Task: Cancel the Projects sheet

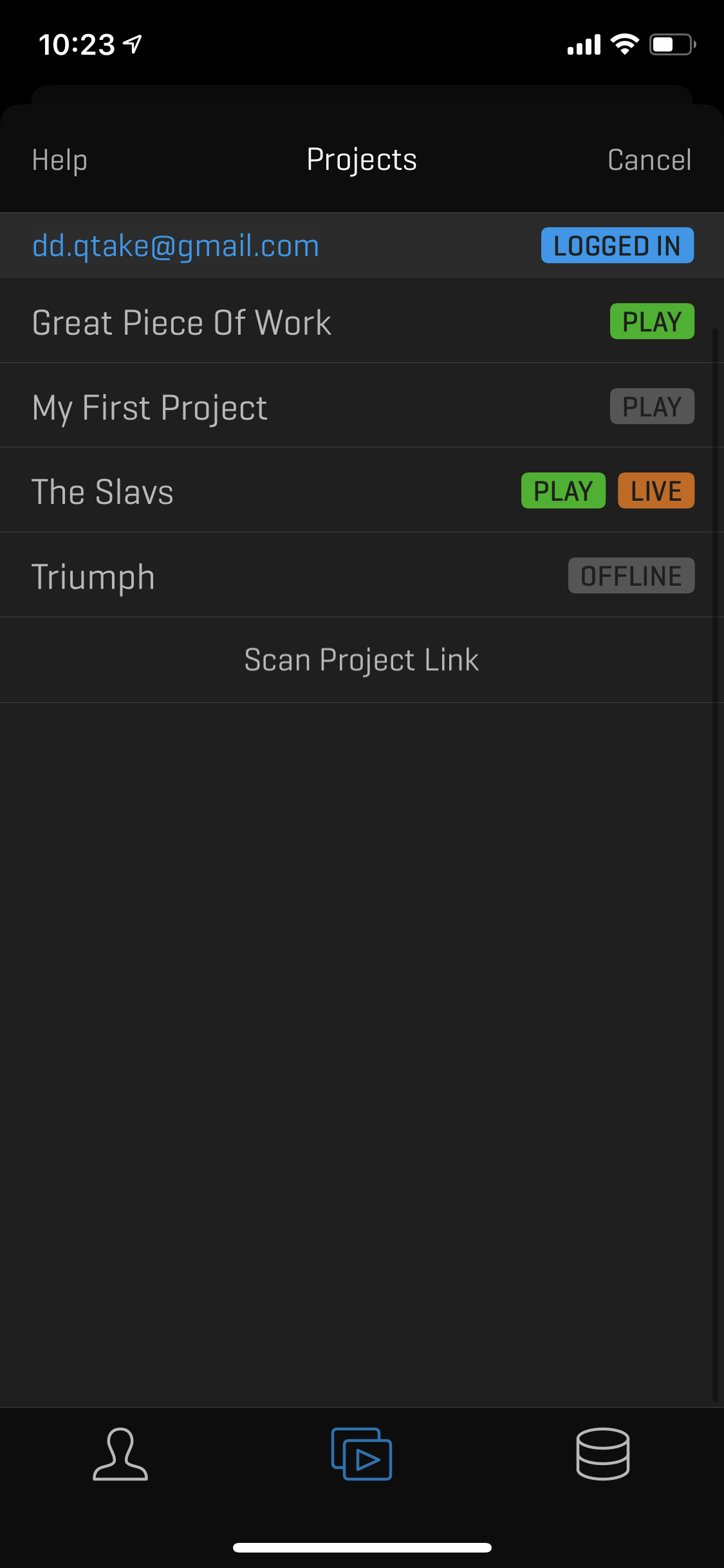Action: (x=649, y=160)
